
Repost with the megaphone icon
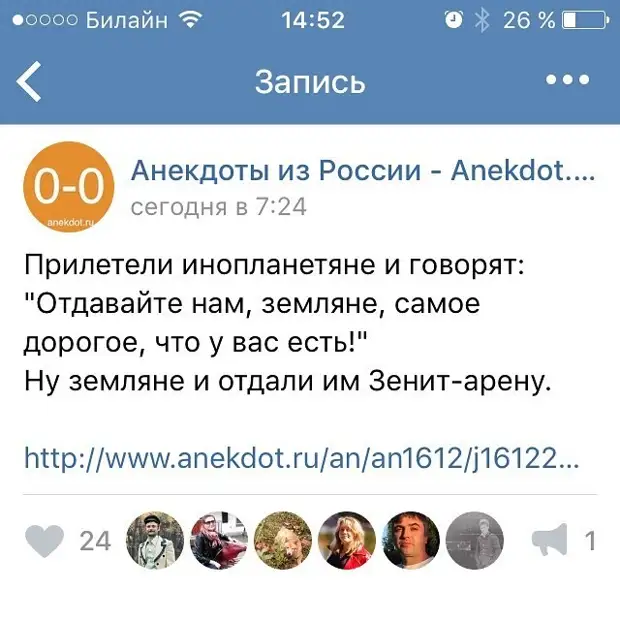click(x=549, y=541)
